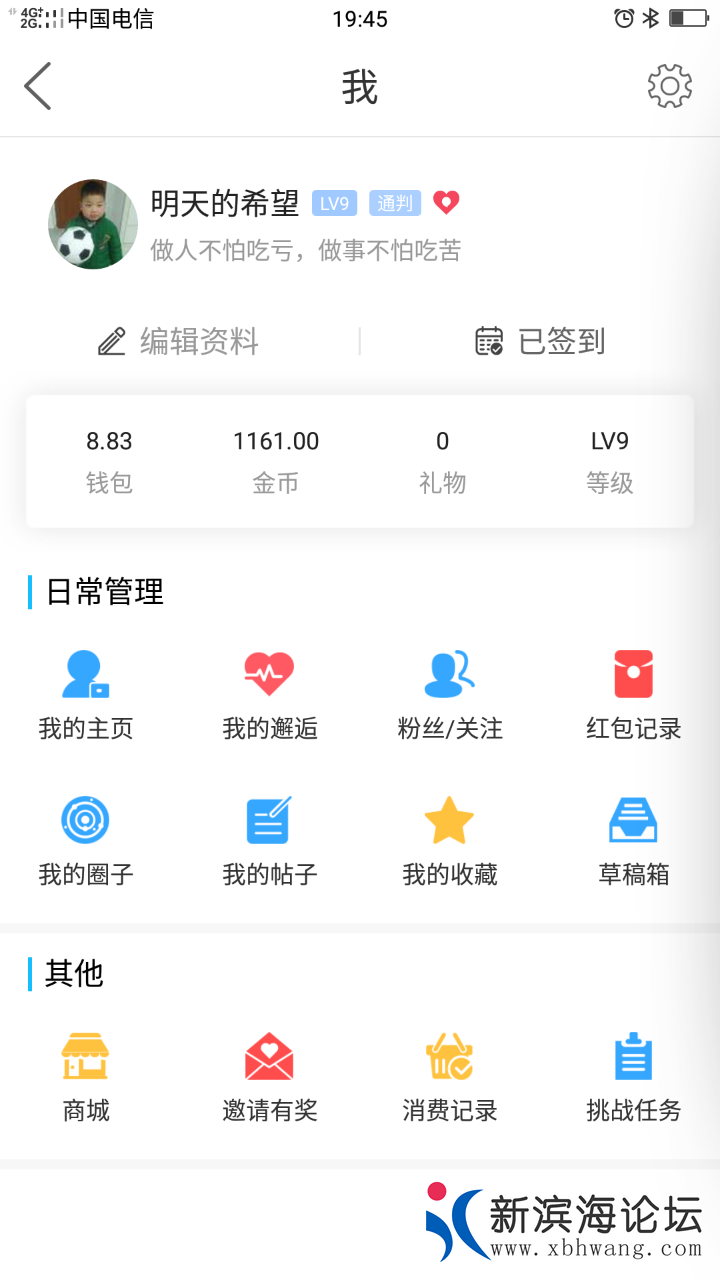720x1280 pixels.
Task: View the 金币 coin balance
Action: 276,461
